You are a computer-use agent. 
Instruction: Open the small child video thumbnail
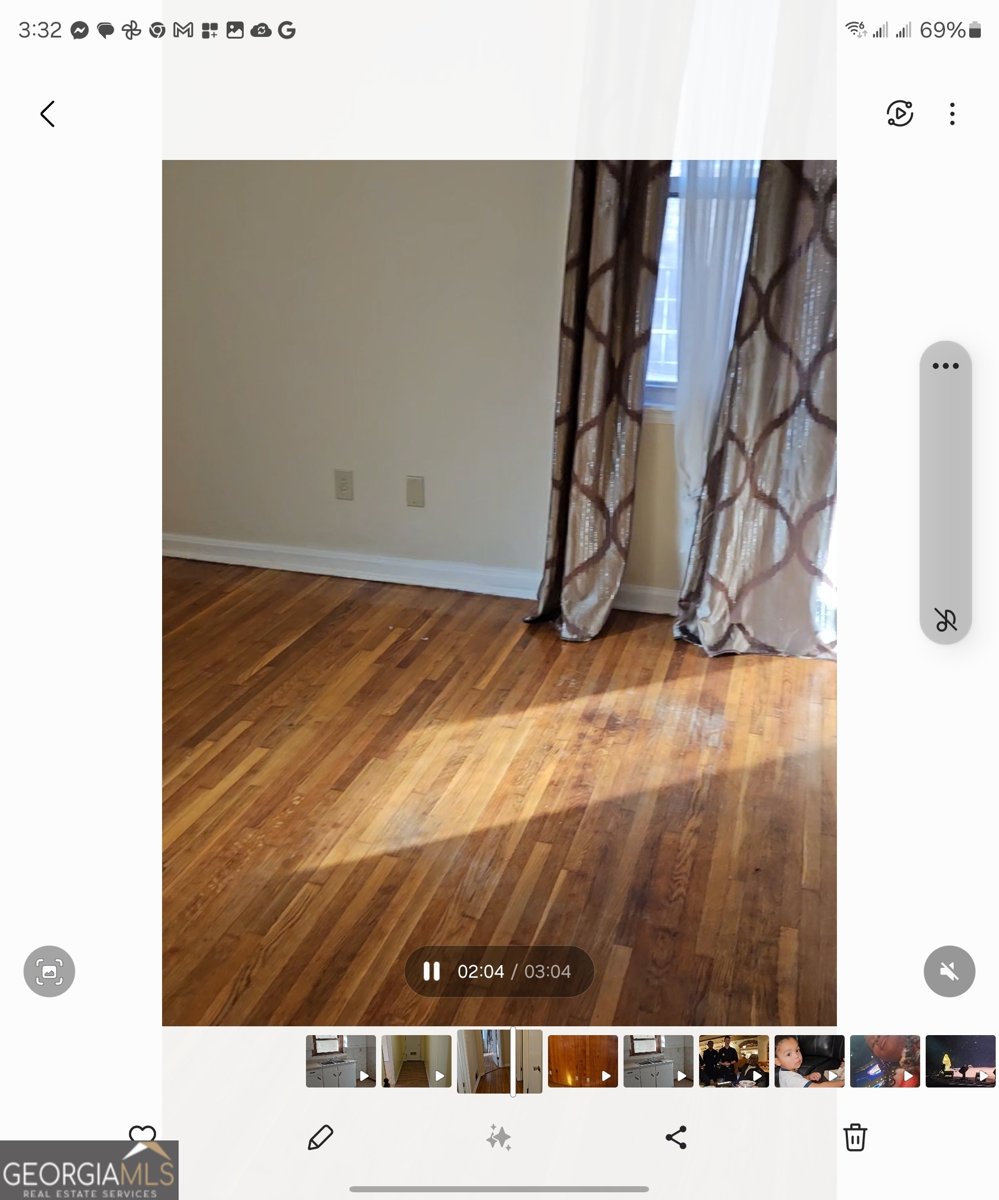pyautogui.click(x=809, y=1061)
